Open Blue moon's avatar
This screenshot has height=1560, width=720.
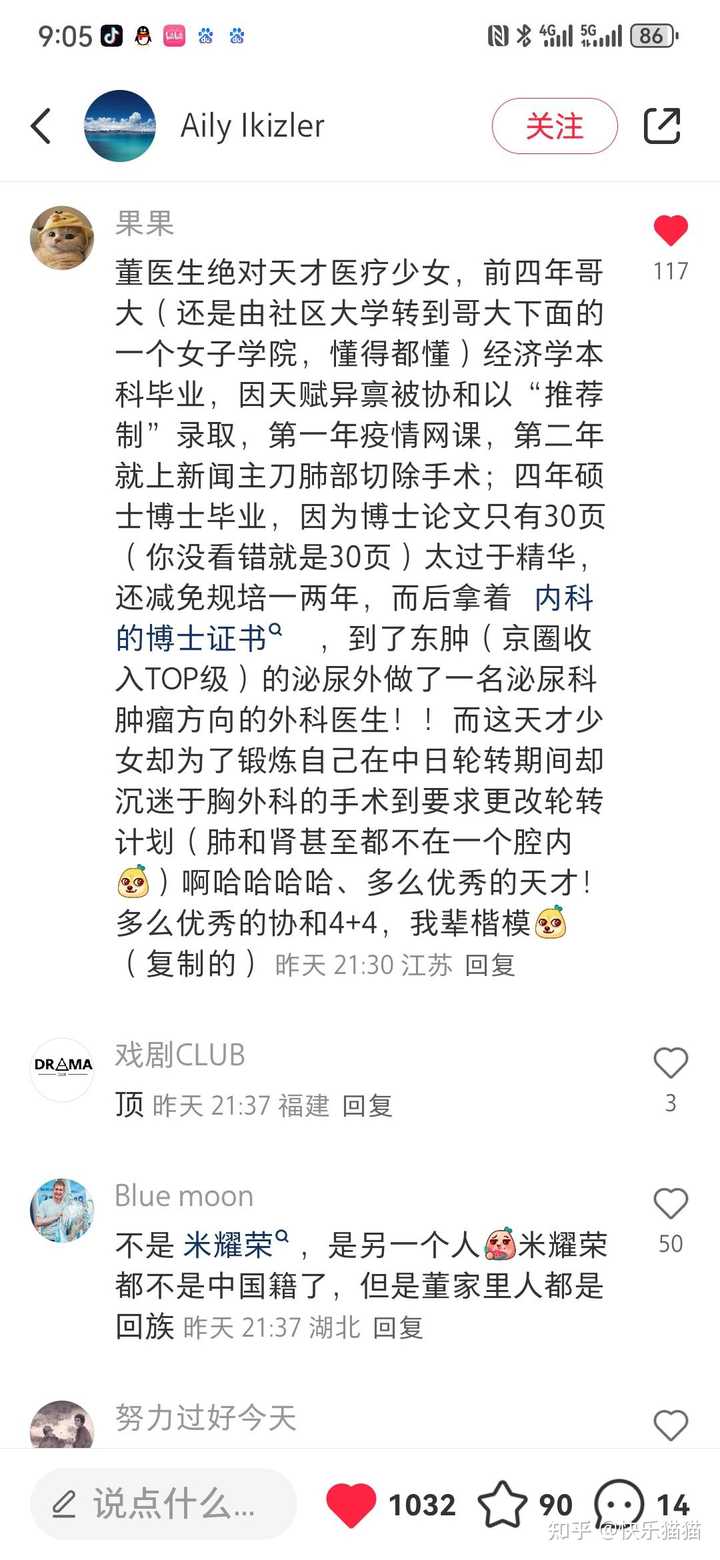coord(62,1210)
